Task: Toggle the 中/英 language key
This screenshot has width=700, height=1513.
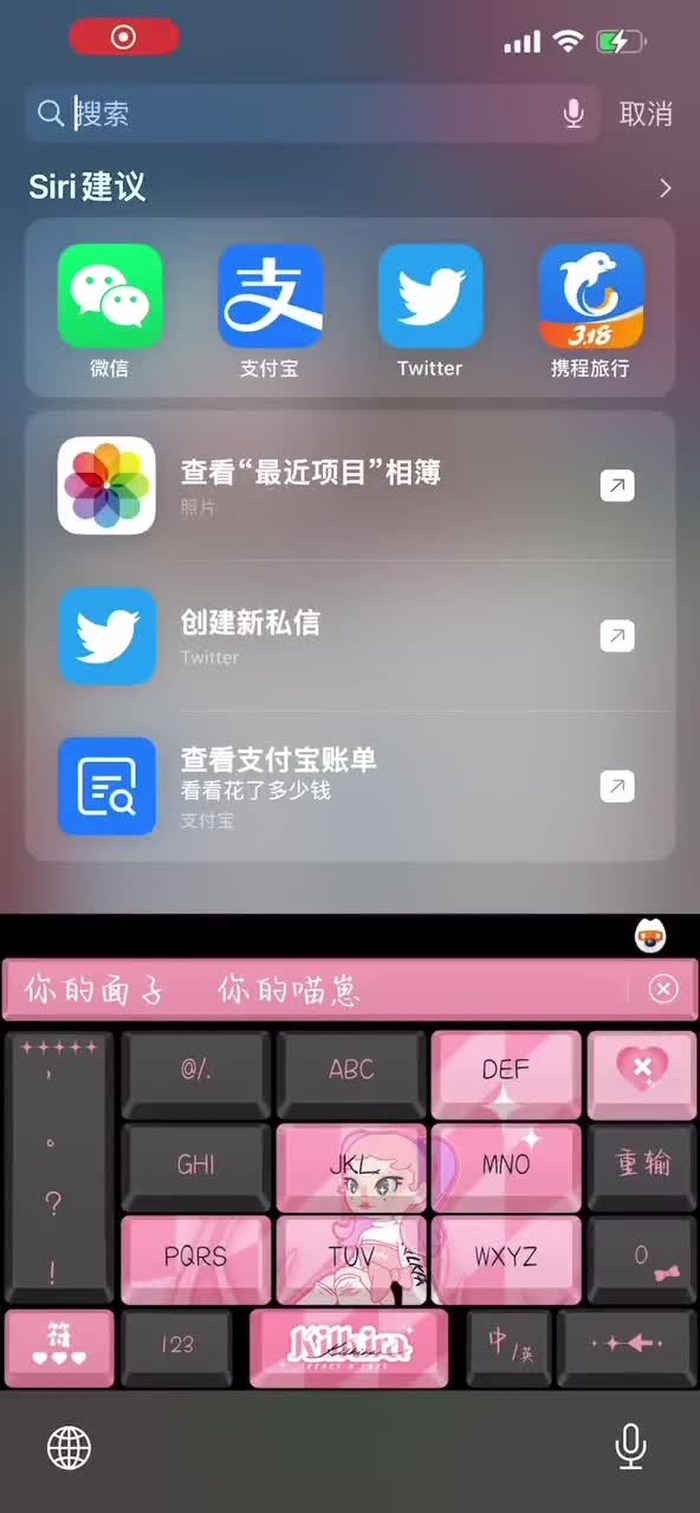Action: [510, 1345]
